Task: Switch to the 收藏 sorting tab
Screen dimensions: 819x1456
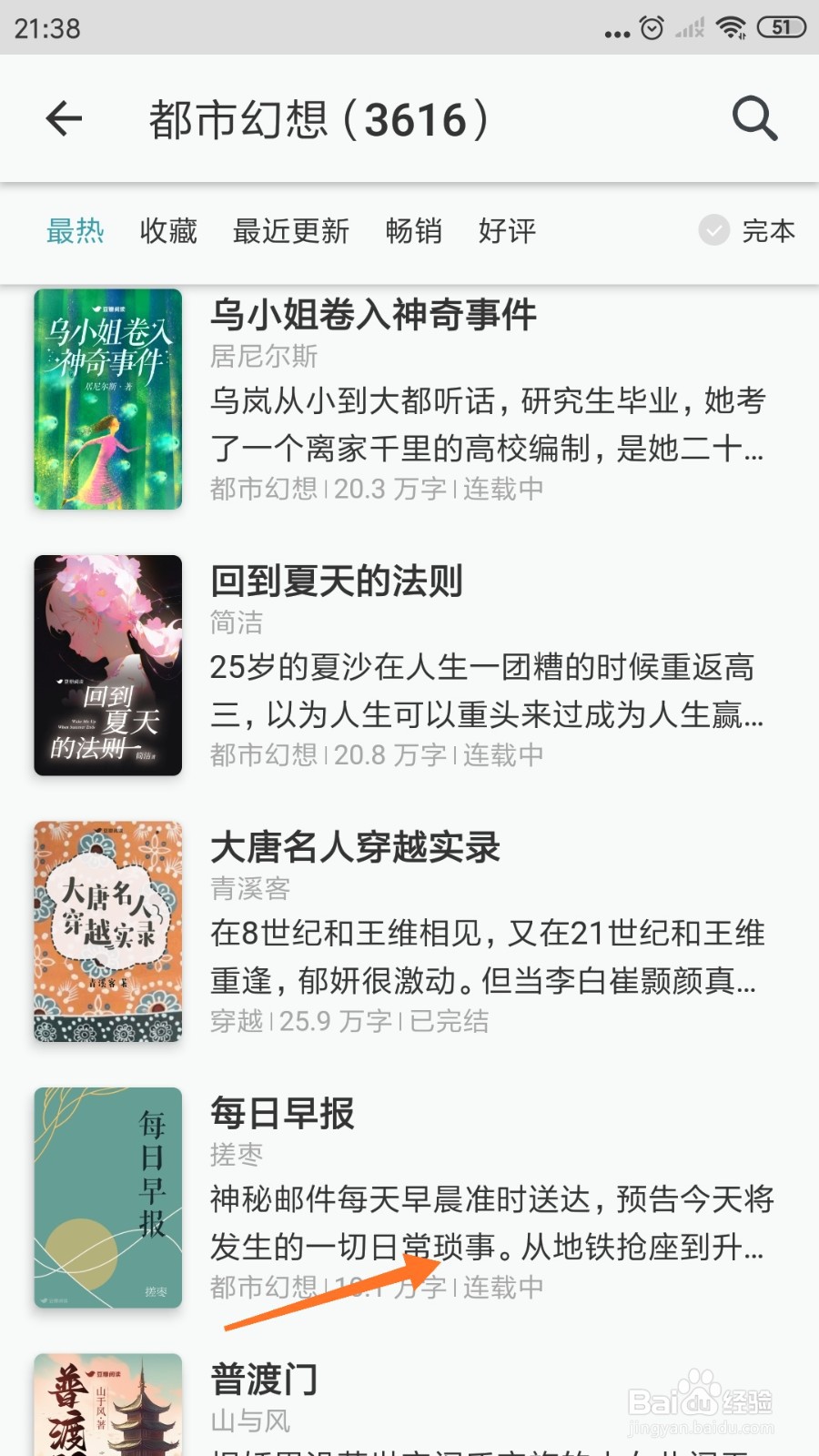Action: click(x=168, y=231)
